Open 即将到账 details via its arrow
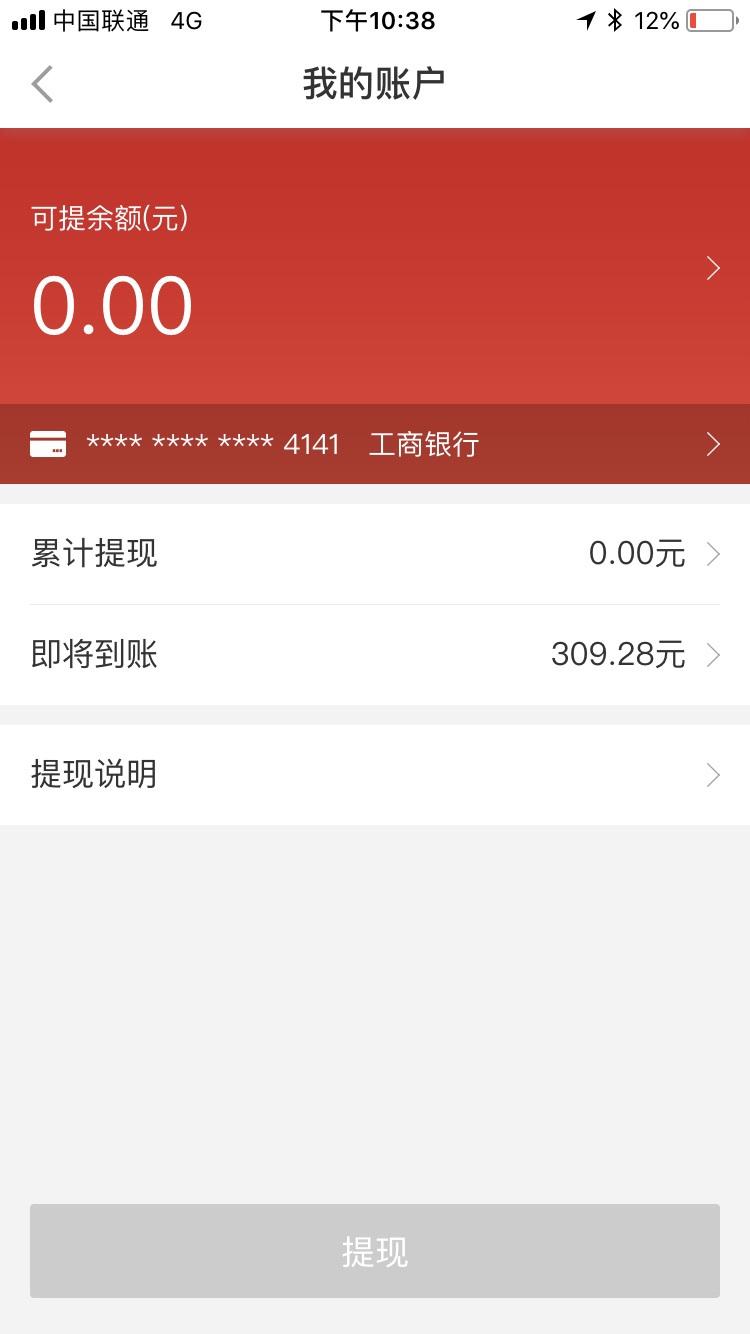Viewport: 750px width, 1334px height. 712,654
